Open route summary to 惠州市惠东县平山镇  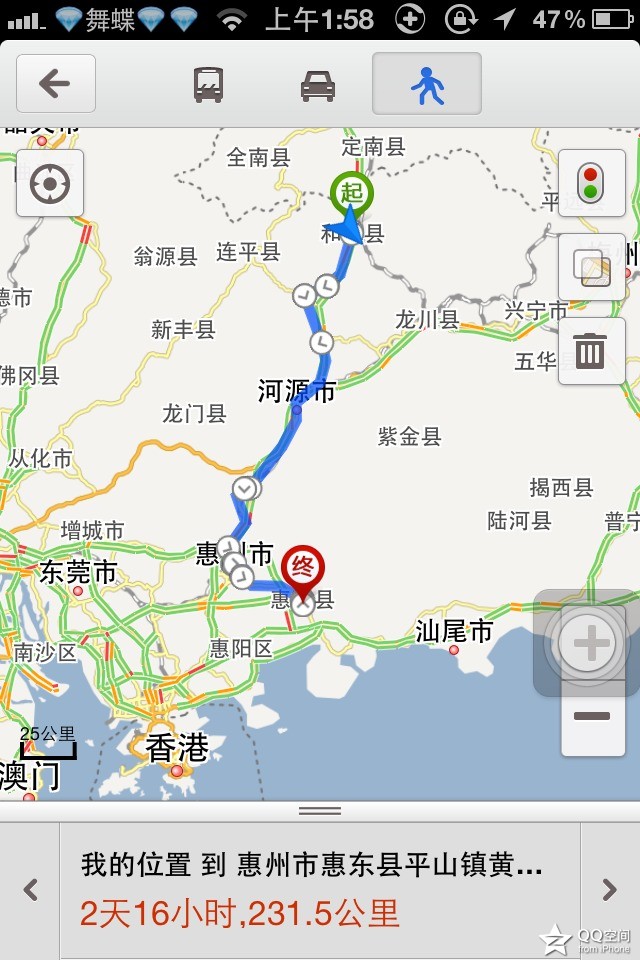pyautogui.click(x=312, y=890)
